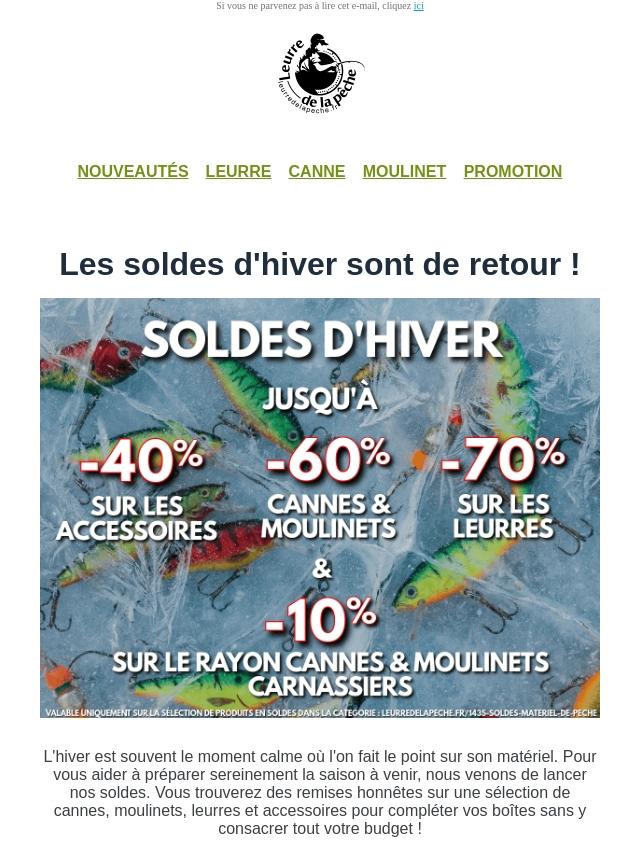Open the PROMOTION link

[512, 171]
